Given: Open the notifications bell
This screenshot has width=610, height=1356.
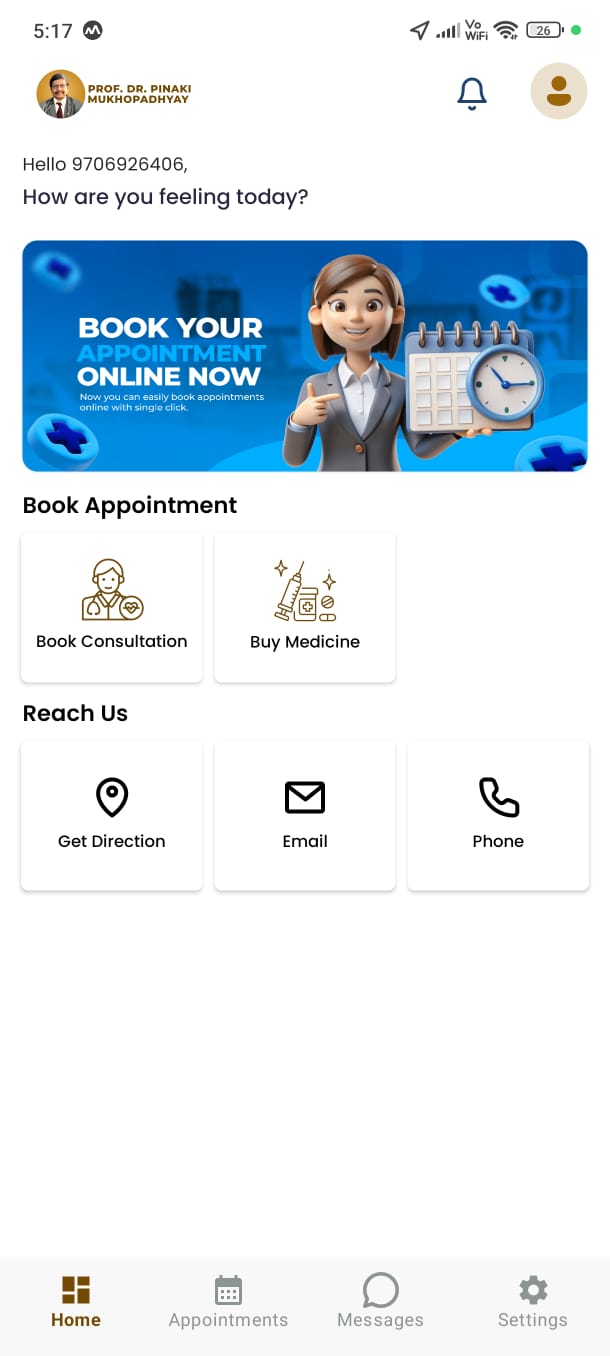Looking at the screenshot, I should click(x=472, y=93).
